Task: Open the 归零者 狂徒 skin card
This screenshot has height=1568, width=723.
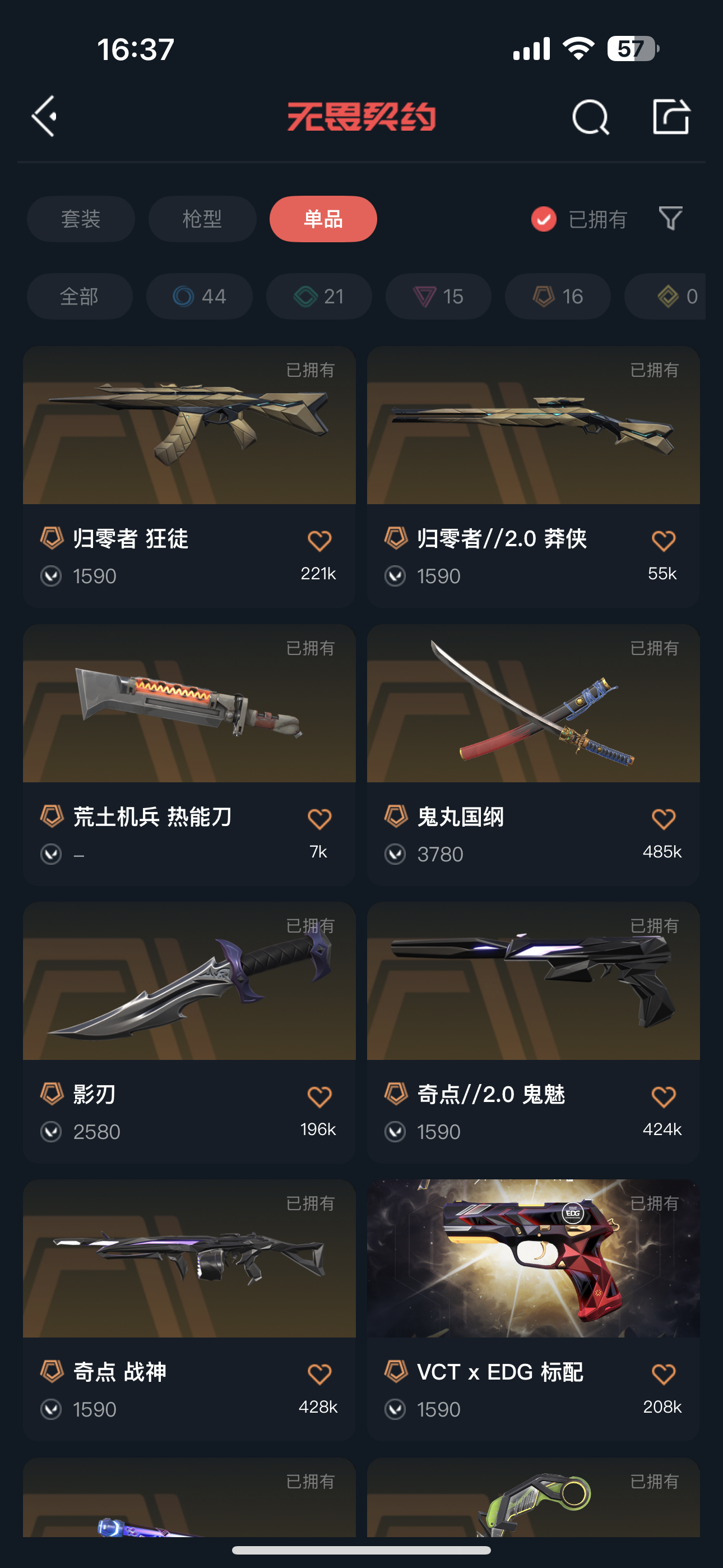Action: click(189, 426)
